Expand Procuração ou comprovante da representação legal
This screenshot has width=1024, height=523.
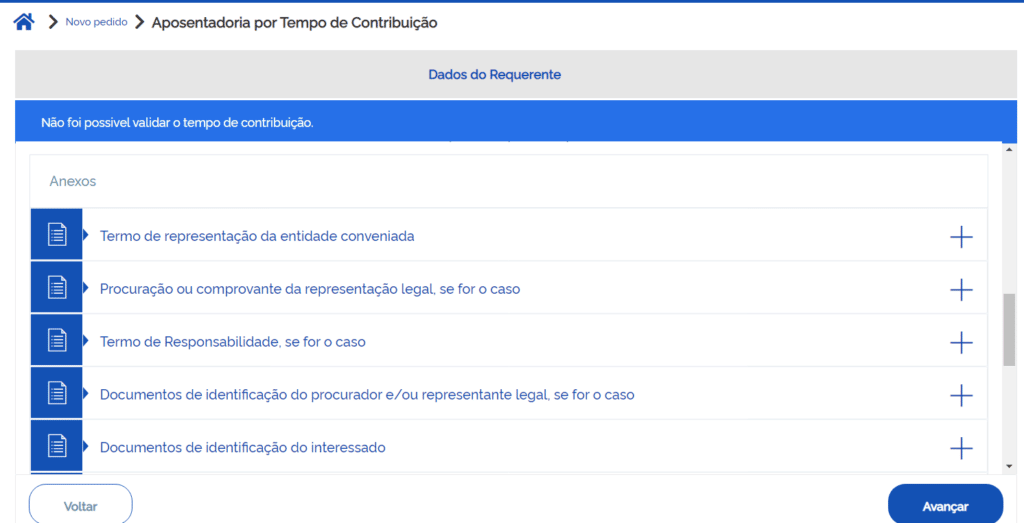[x=309, y=289]
